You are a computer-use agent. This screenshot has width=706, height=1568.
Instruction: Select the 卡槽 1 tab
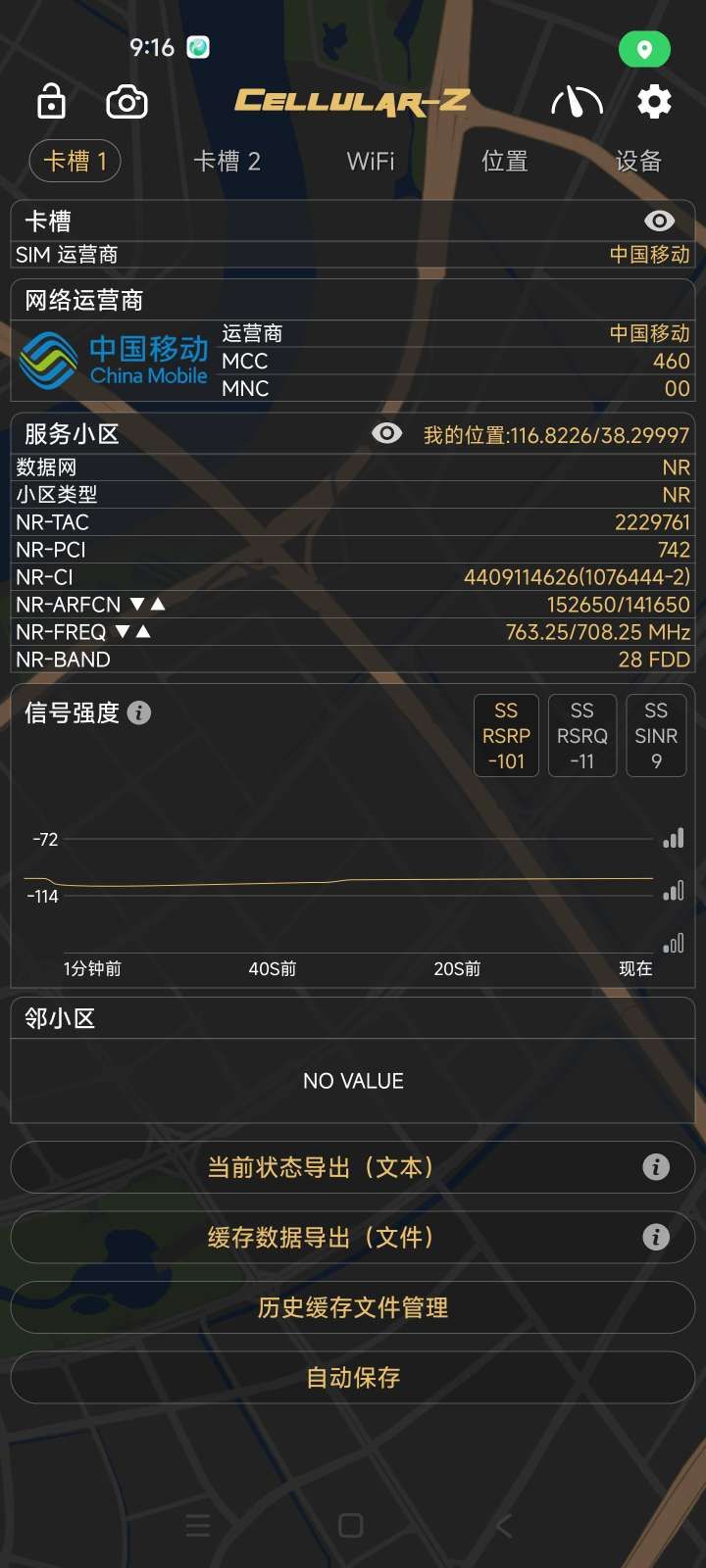click(76, 162)
